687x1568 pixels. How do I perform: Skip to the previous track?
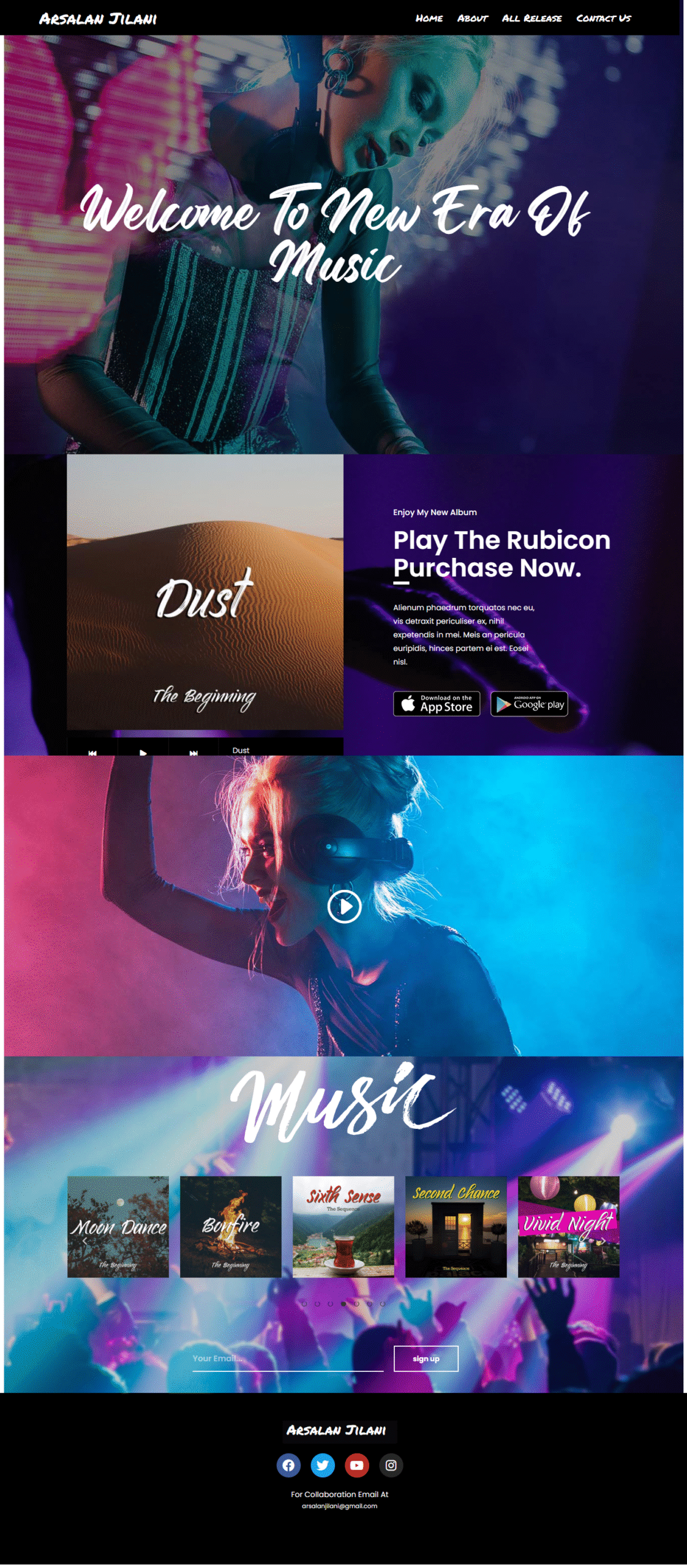92,752
